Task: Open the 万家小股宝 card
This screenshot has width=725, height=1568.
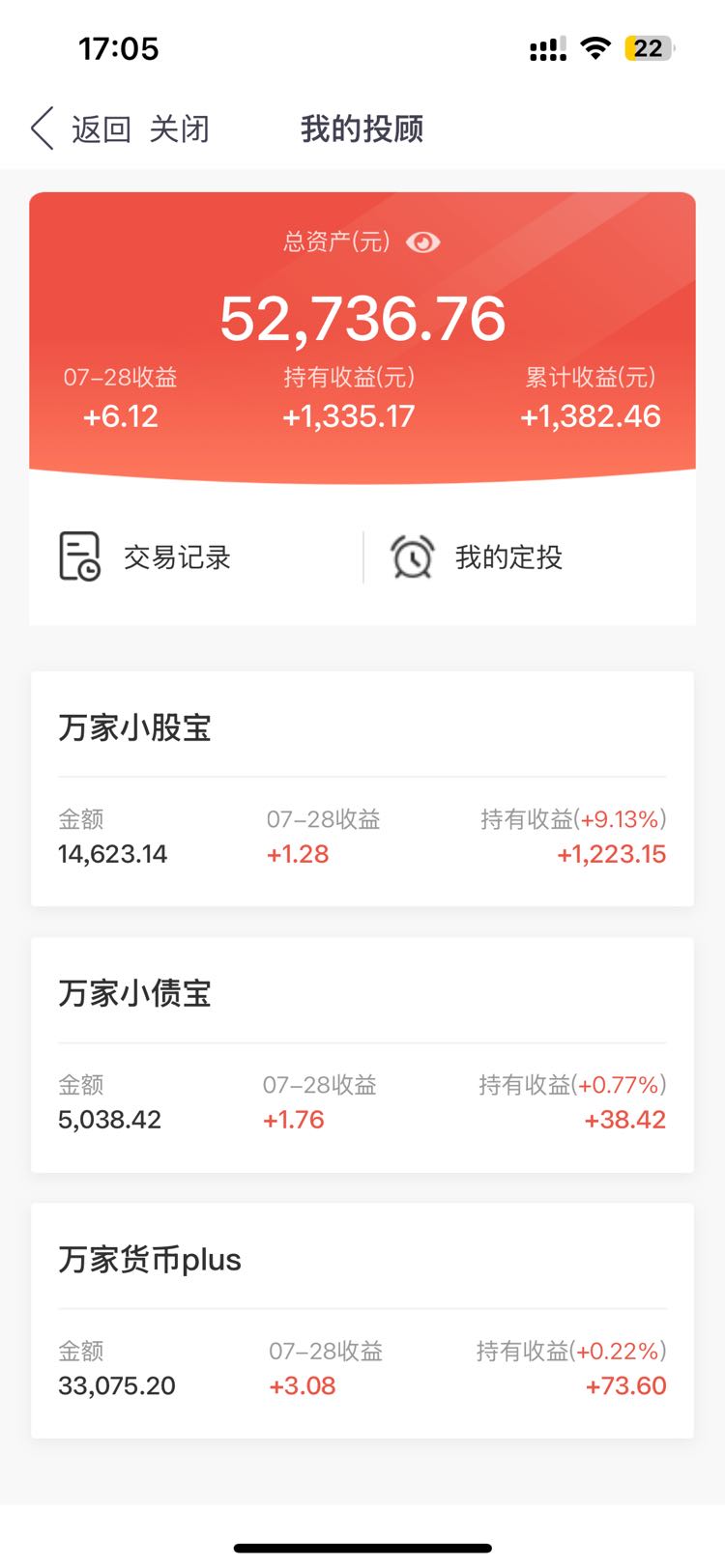Action: [x=362, y=788]
